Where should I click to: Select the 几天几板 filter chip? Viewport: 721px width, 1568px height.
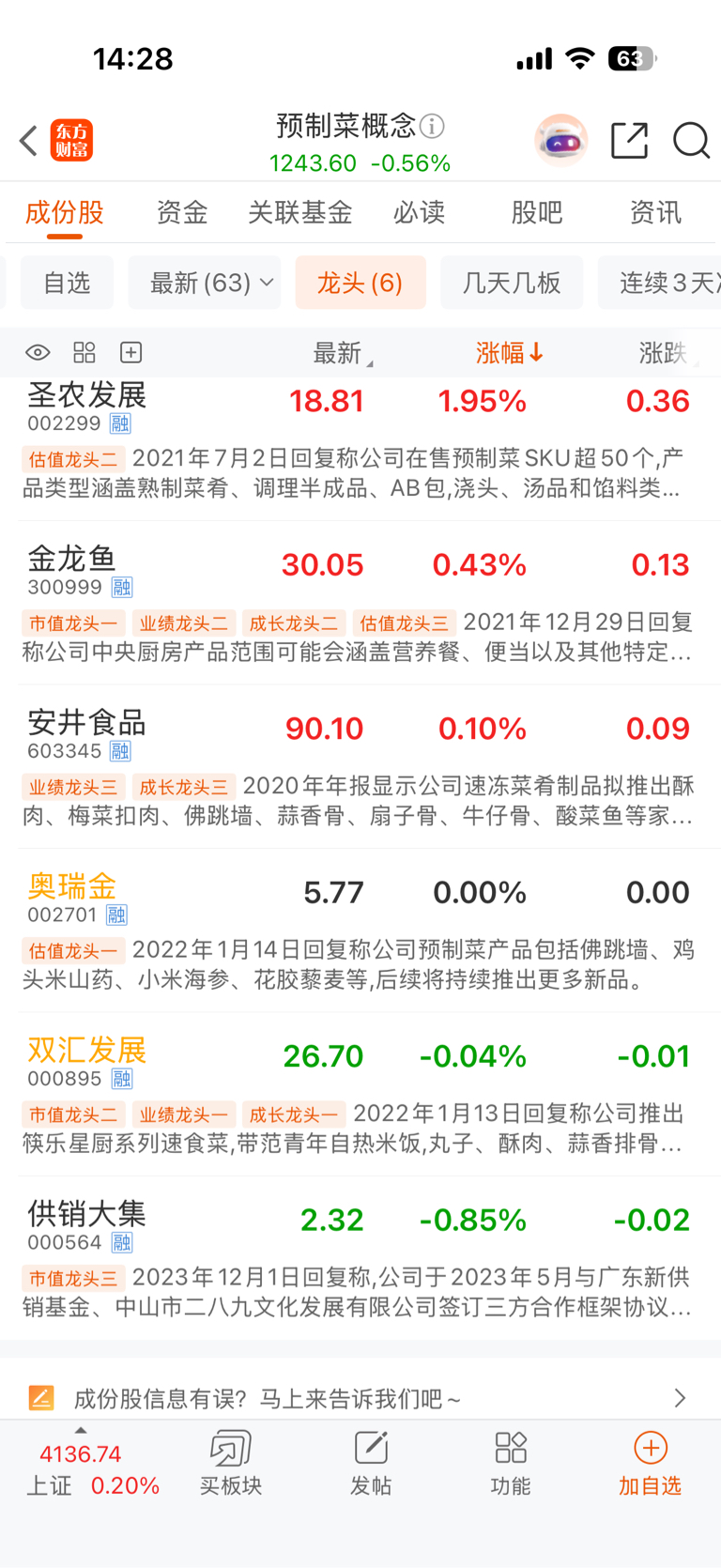(x=512, y=283)
